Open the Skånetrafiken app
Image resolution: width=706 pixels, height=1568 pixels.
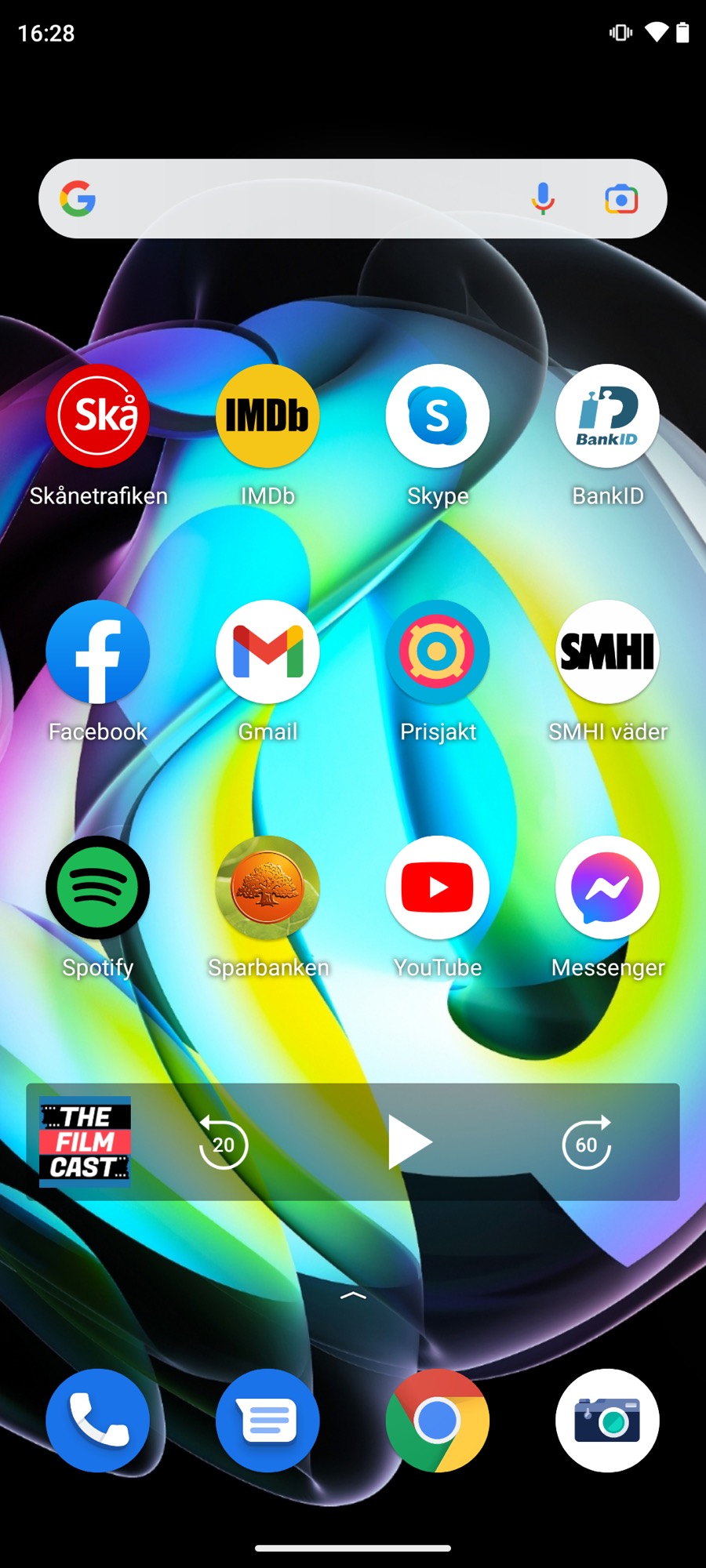coord(98,416)
